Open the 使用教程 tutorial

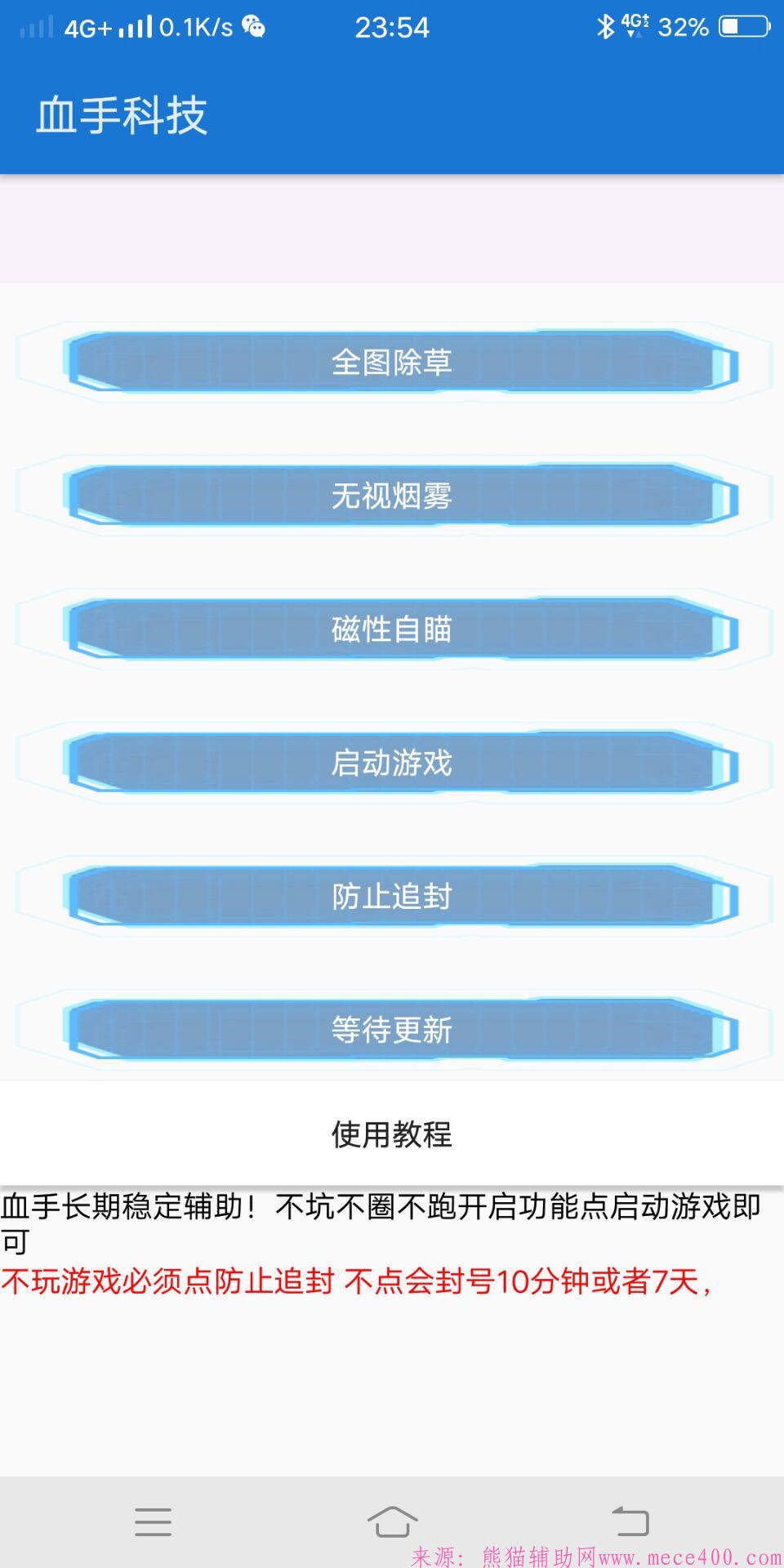[392, 1134]
